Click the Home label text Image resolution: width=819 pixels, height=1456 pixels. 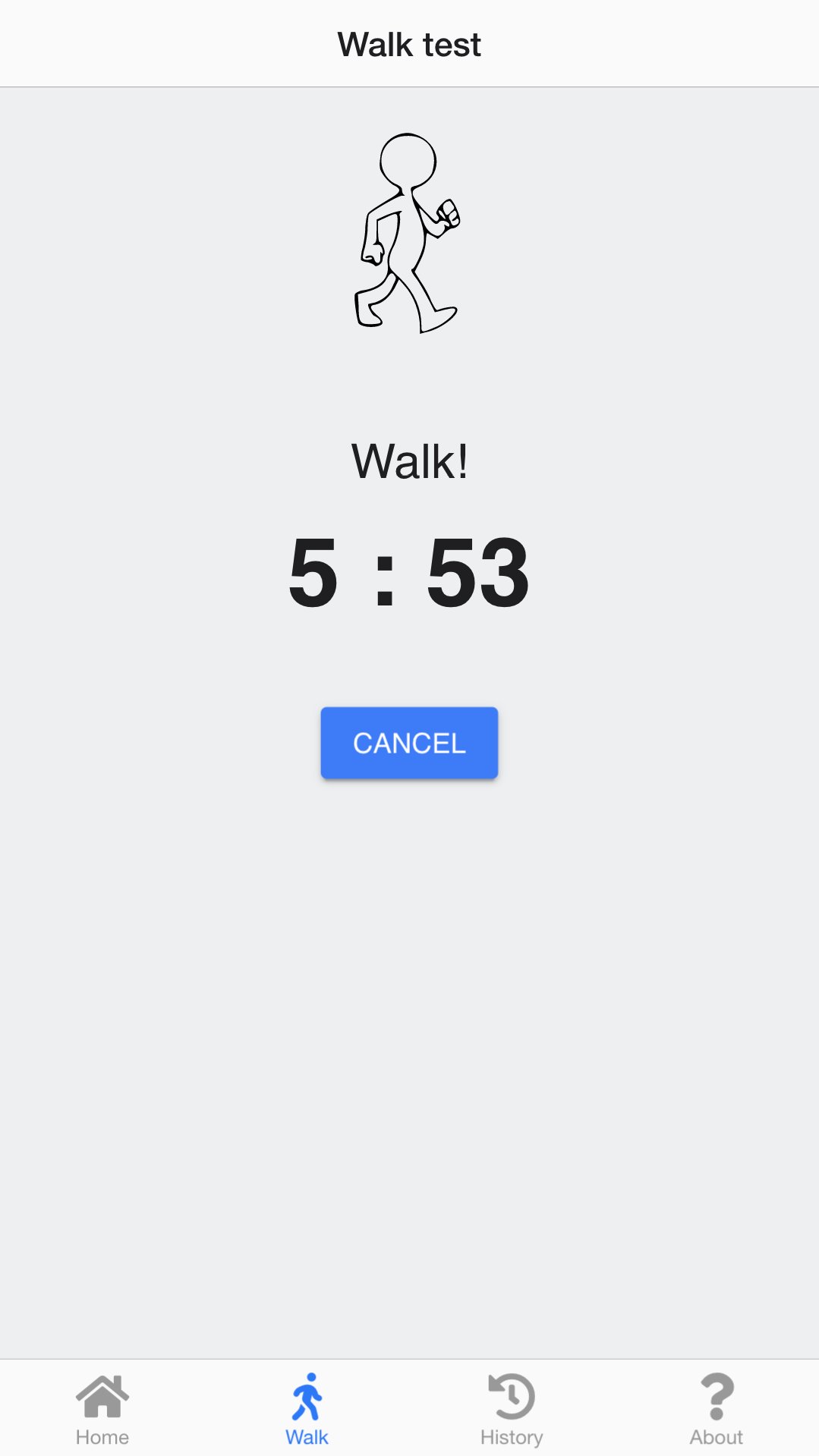102,1435
